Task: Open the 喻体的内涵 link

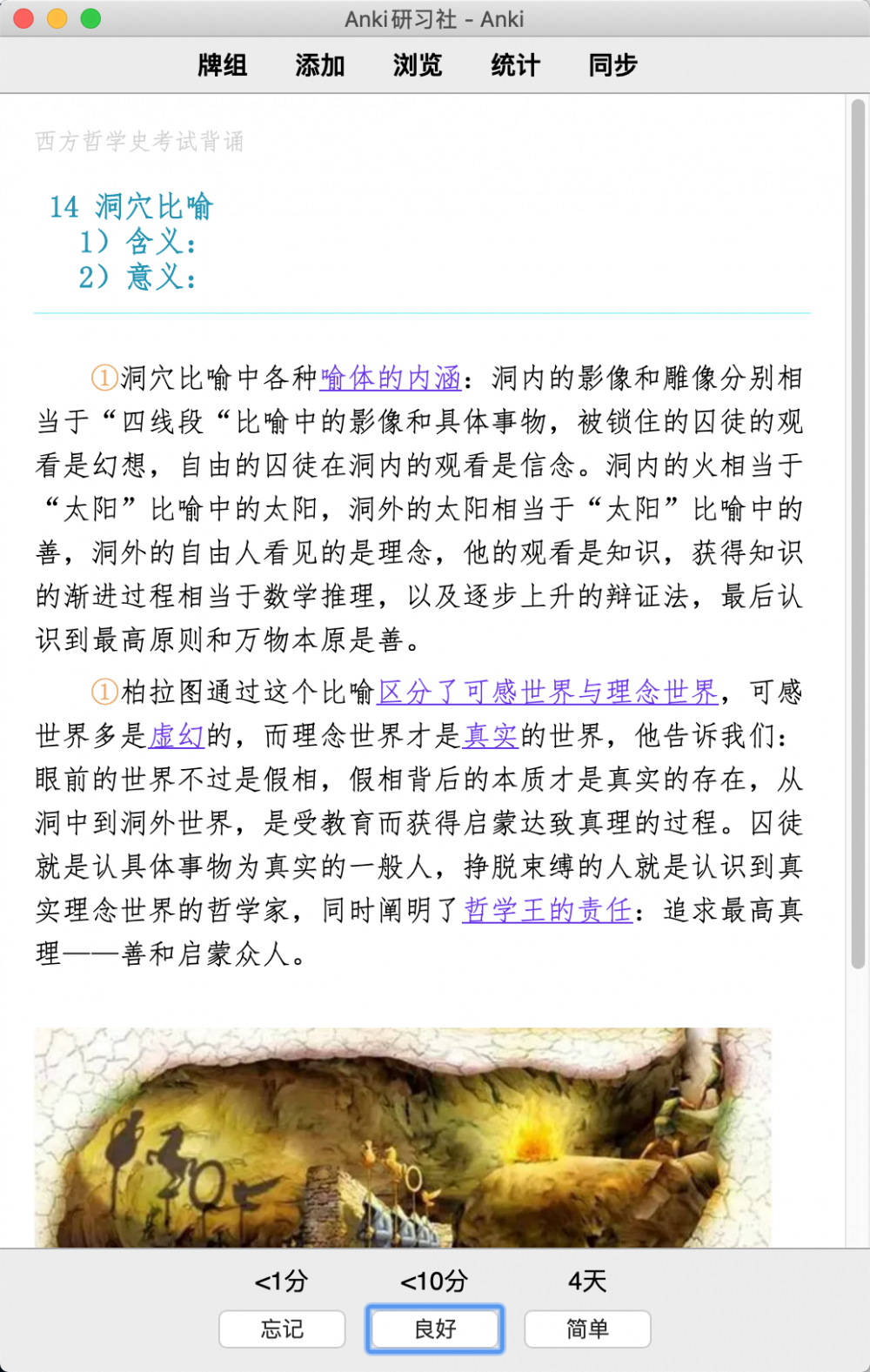Action: pos(391,378)
